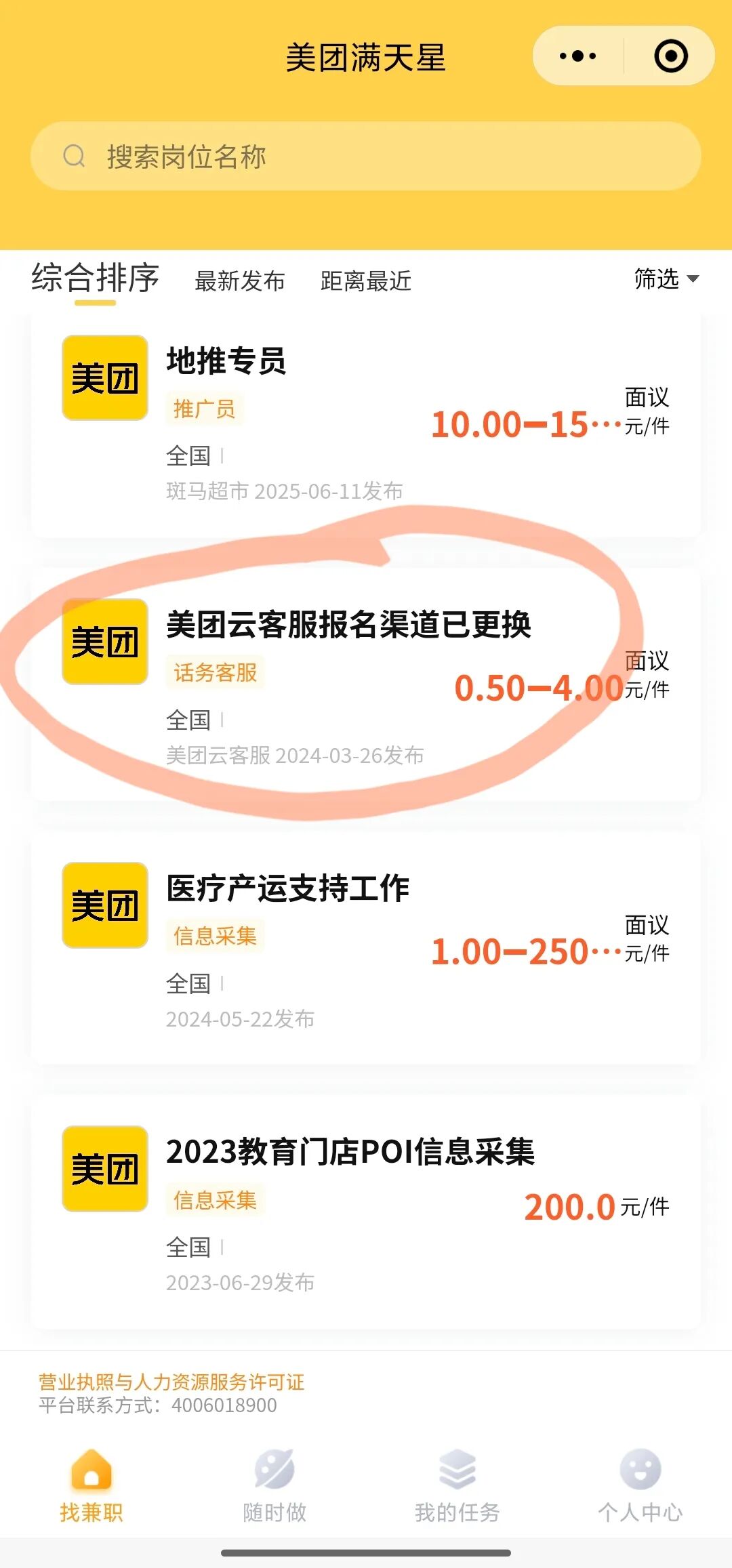Open the mini program more options menu

578,56
